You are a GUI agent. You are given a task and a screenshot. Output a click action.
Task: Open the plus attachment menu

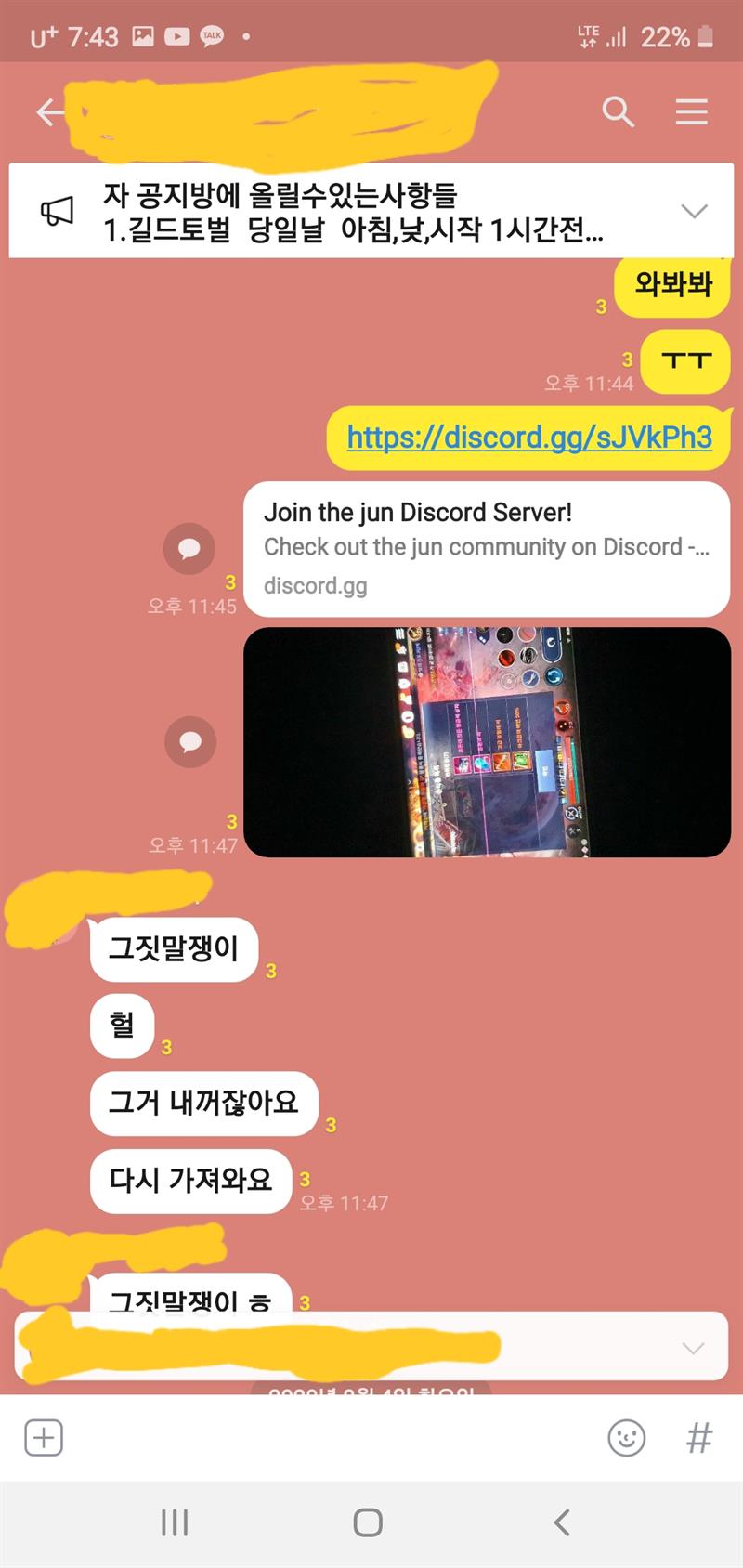point(44,1438)
